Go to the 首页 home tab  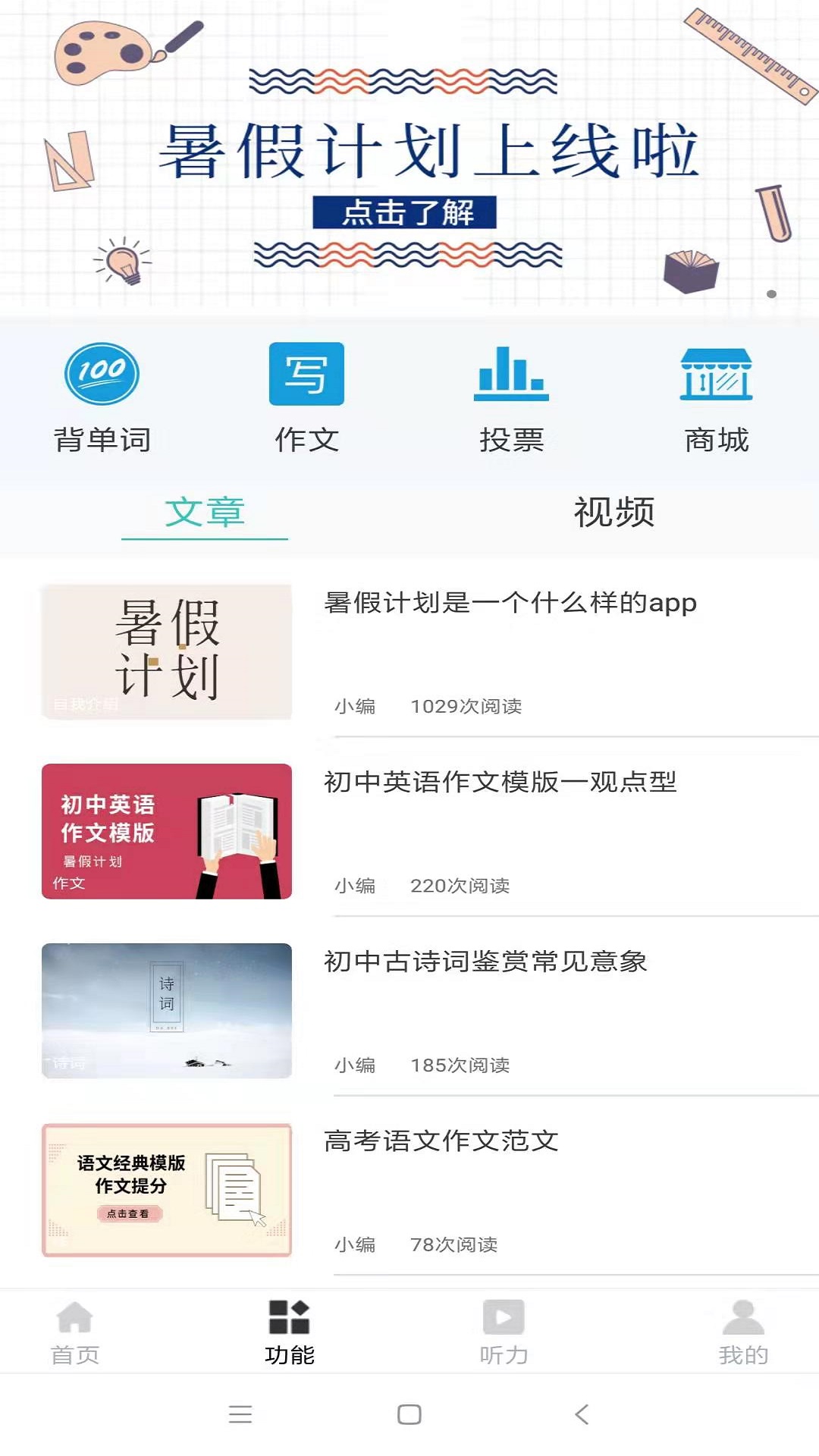pos(75,1332)
